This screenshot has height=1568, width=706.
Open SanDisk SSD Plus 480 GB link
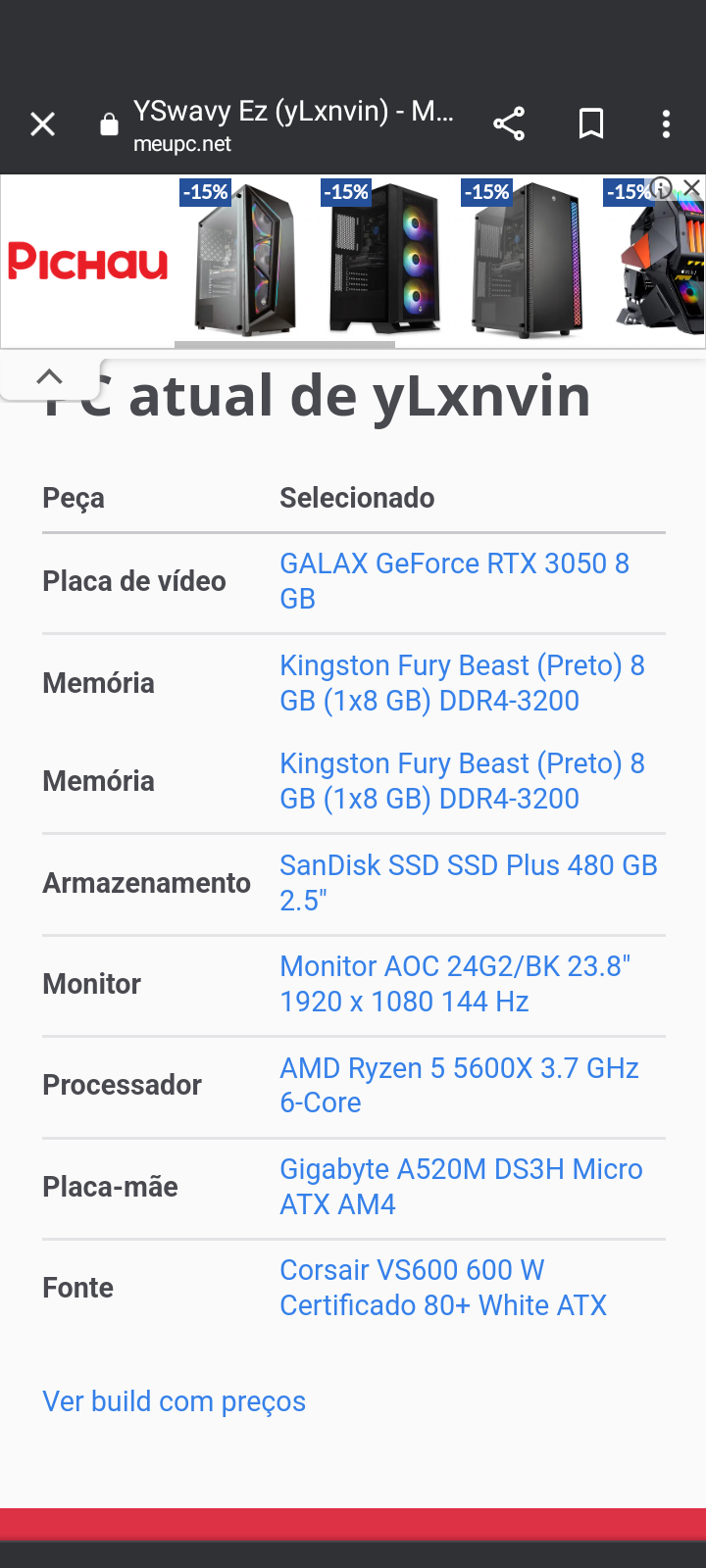(x=469, y=883)
